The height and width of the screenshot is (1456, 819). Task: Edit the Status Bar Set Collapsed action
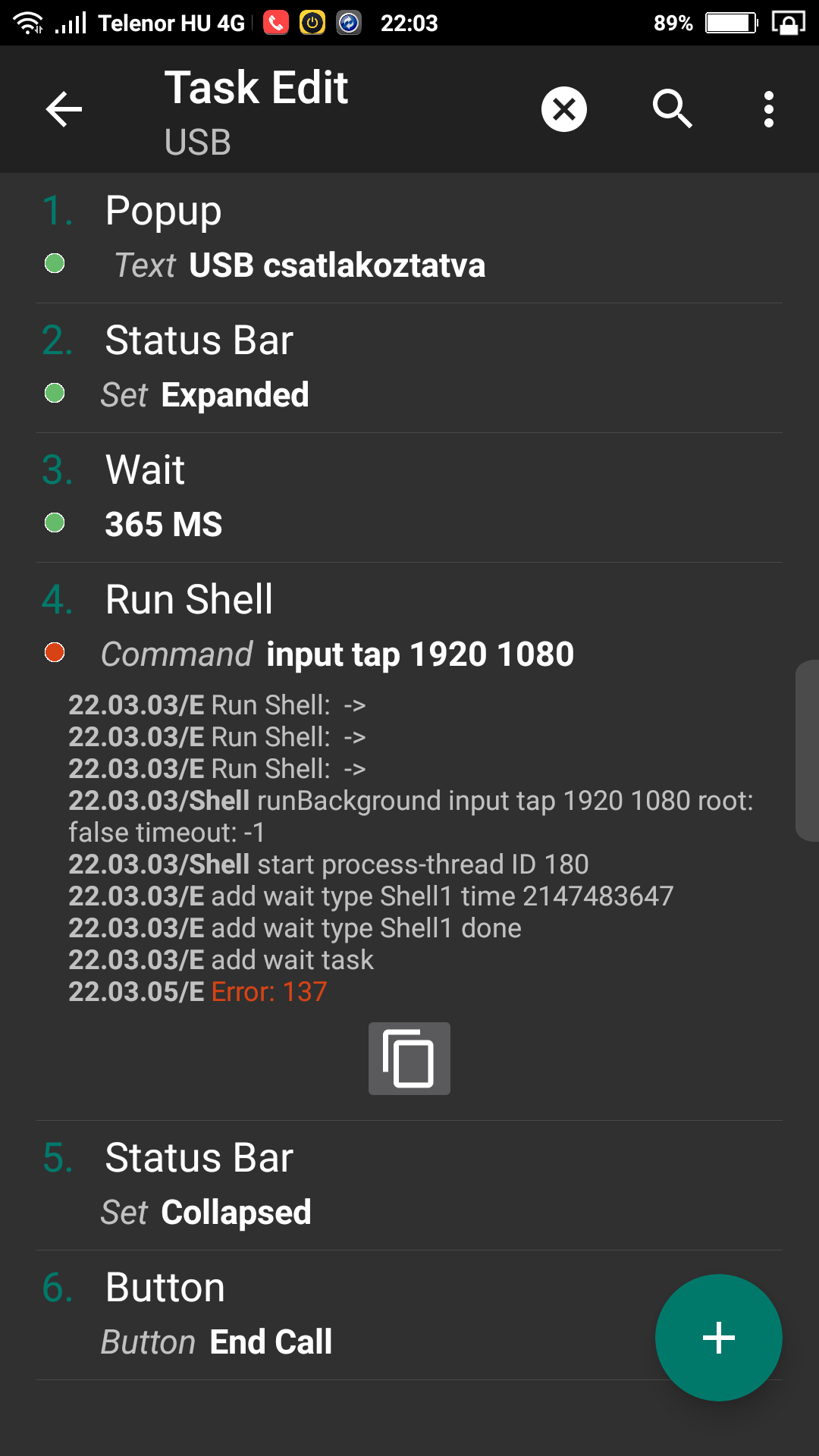pos(409,1186)
